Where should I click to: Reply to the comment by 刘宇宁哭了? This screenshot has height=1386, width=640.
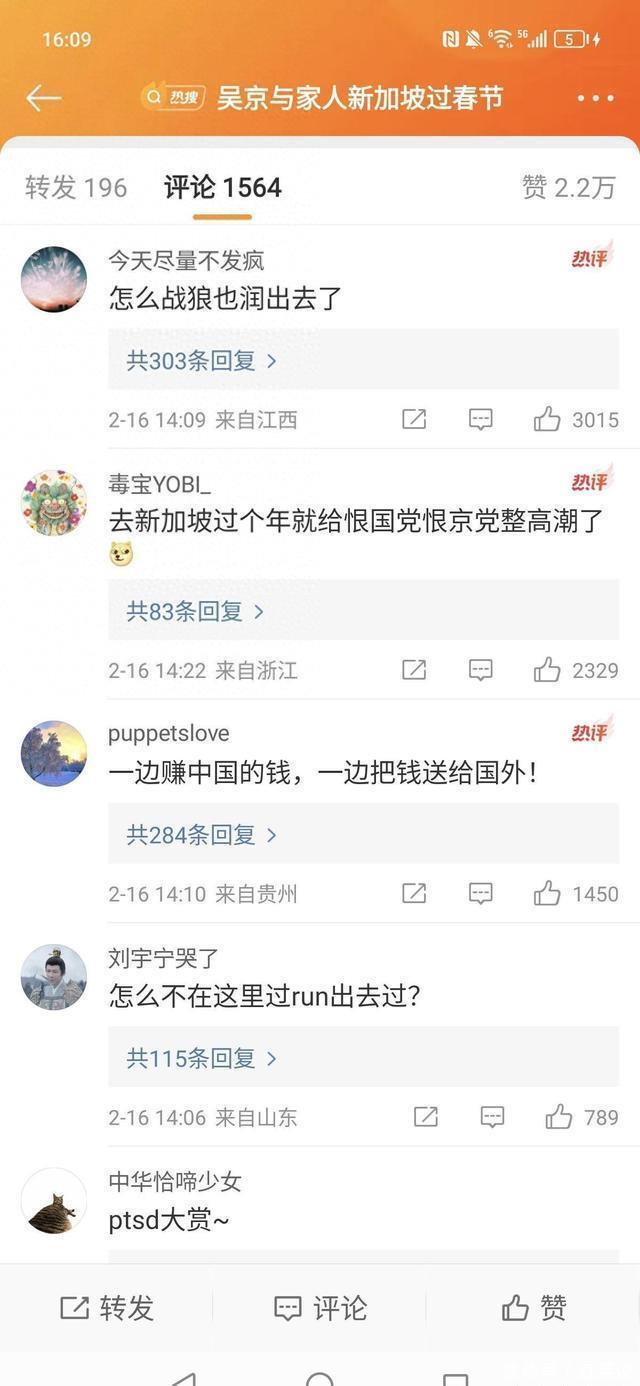coord(492,1117)
